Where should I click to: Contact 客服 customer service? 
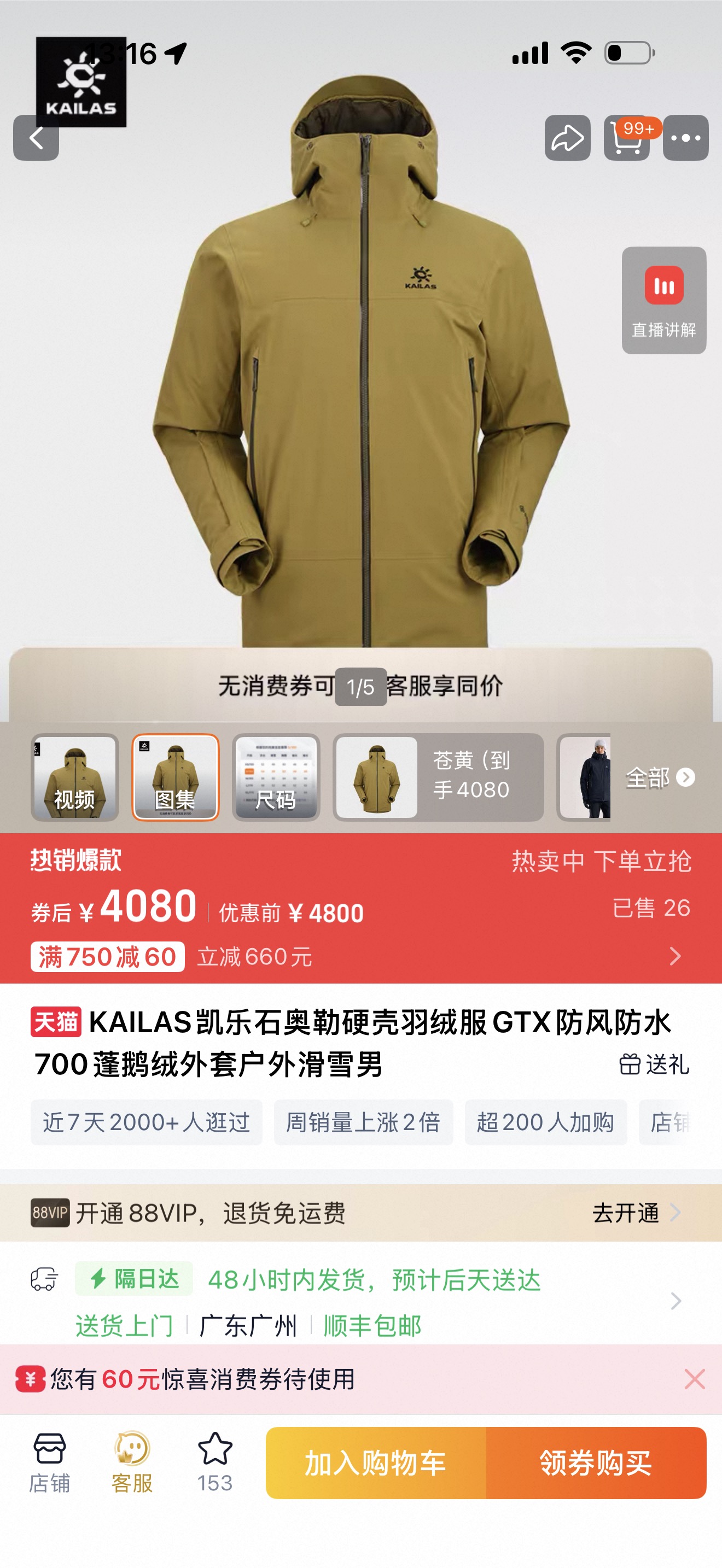tap(132, 1462)
